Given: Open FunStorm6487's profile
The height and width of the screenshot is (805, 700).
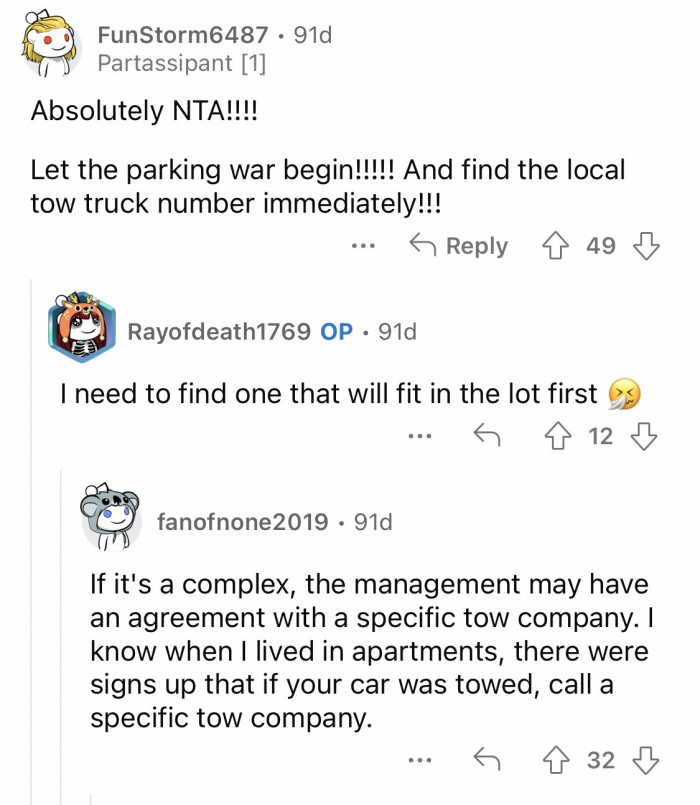Looking at the screenshot, I should point(181,35).
